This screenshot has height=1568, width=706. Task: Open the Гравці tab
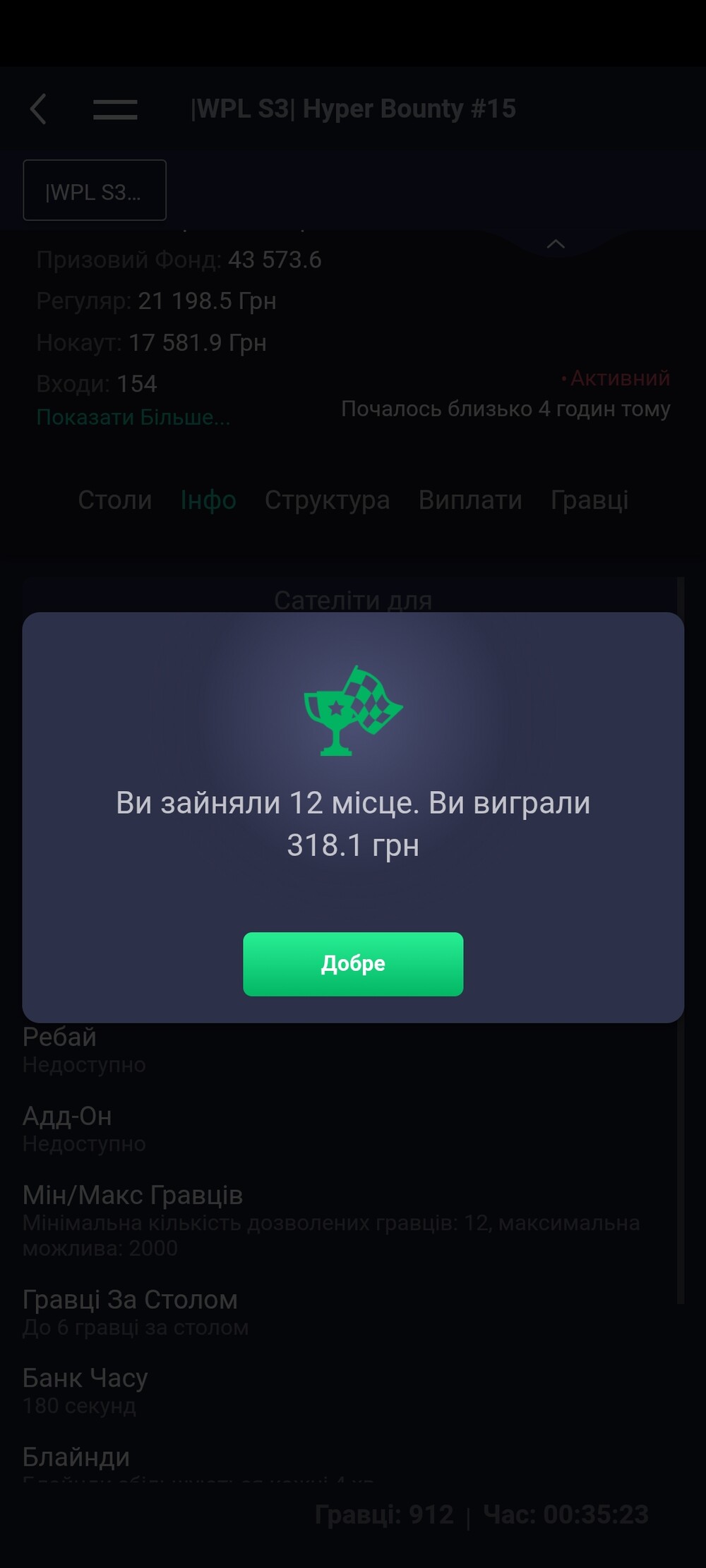point(590,500)
